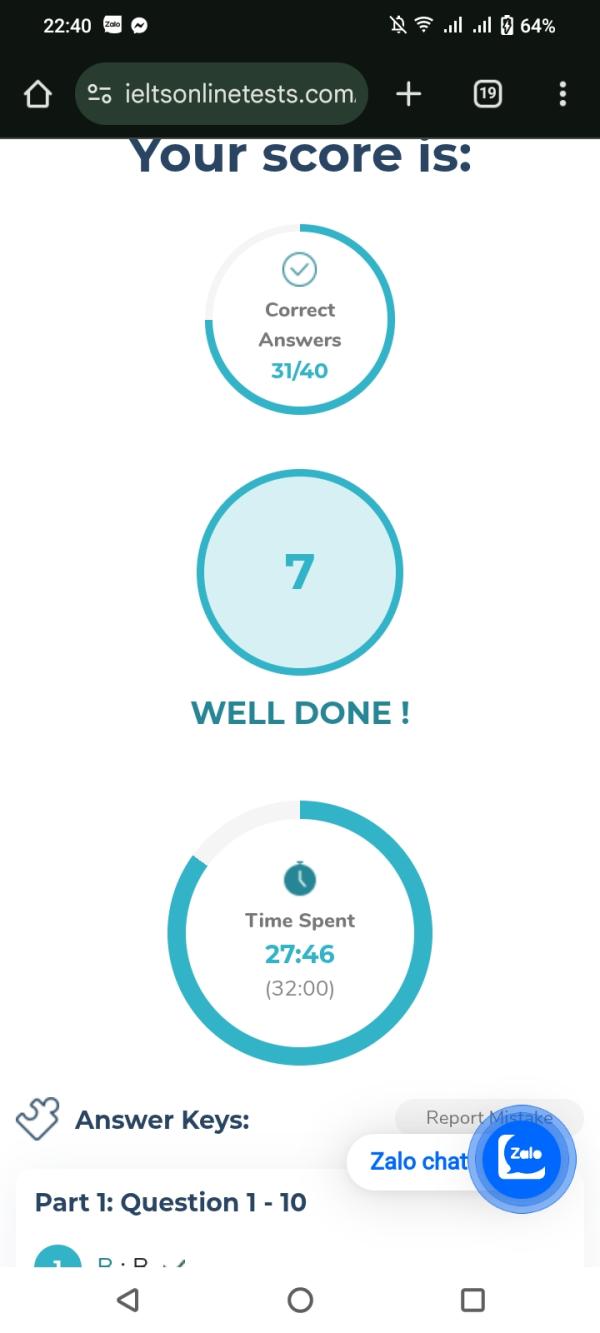The image size is (600, 1333).
Task: Tap the ieltsonlinetests.com address bar
Action: [x=222, y=94]
